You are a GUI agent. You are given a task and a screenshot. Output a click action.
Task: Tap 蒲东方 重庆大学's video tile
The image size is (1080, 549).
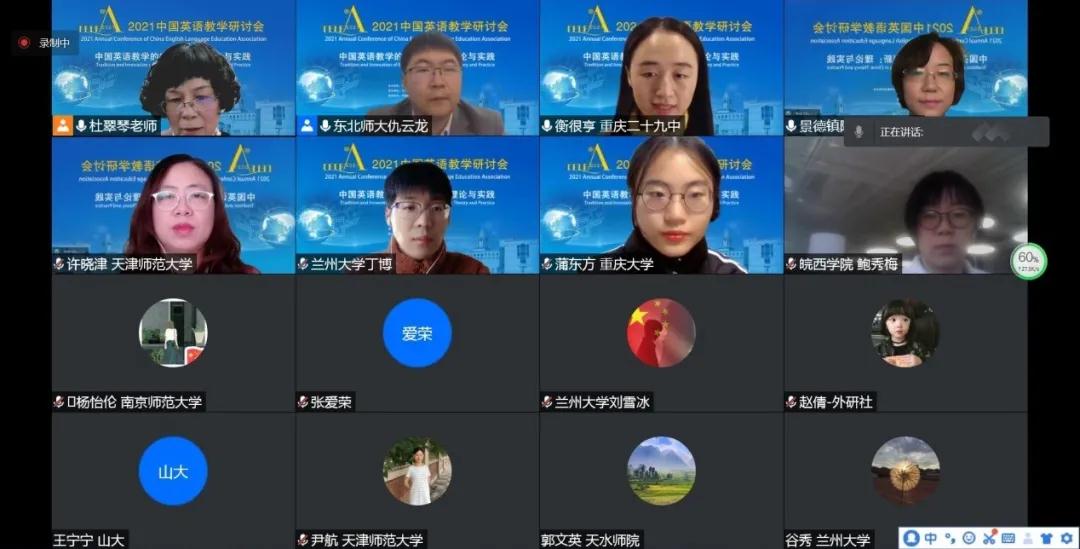tap(661, 205)
